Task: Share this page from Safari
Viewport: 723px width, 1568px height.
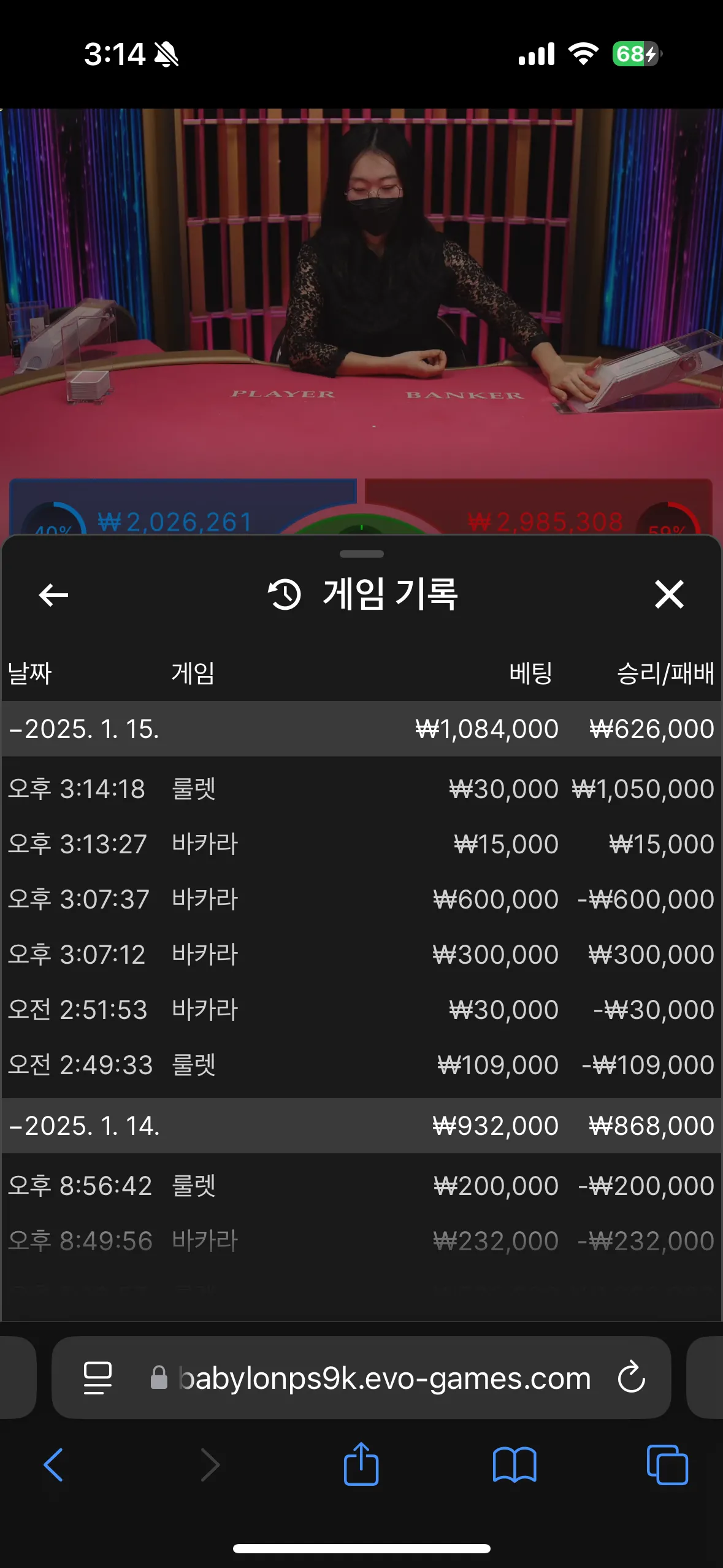Action: click(x=361, y=1465)
